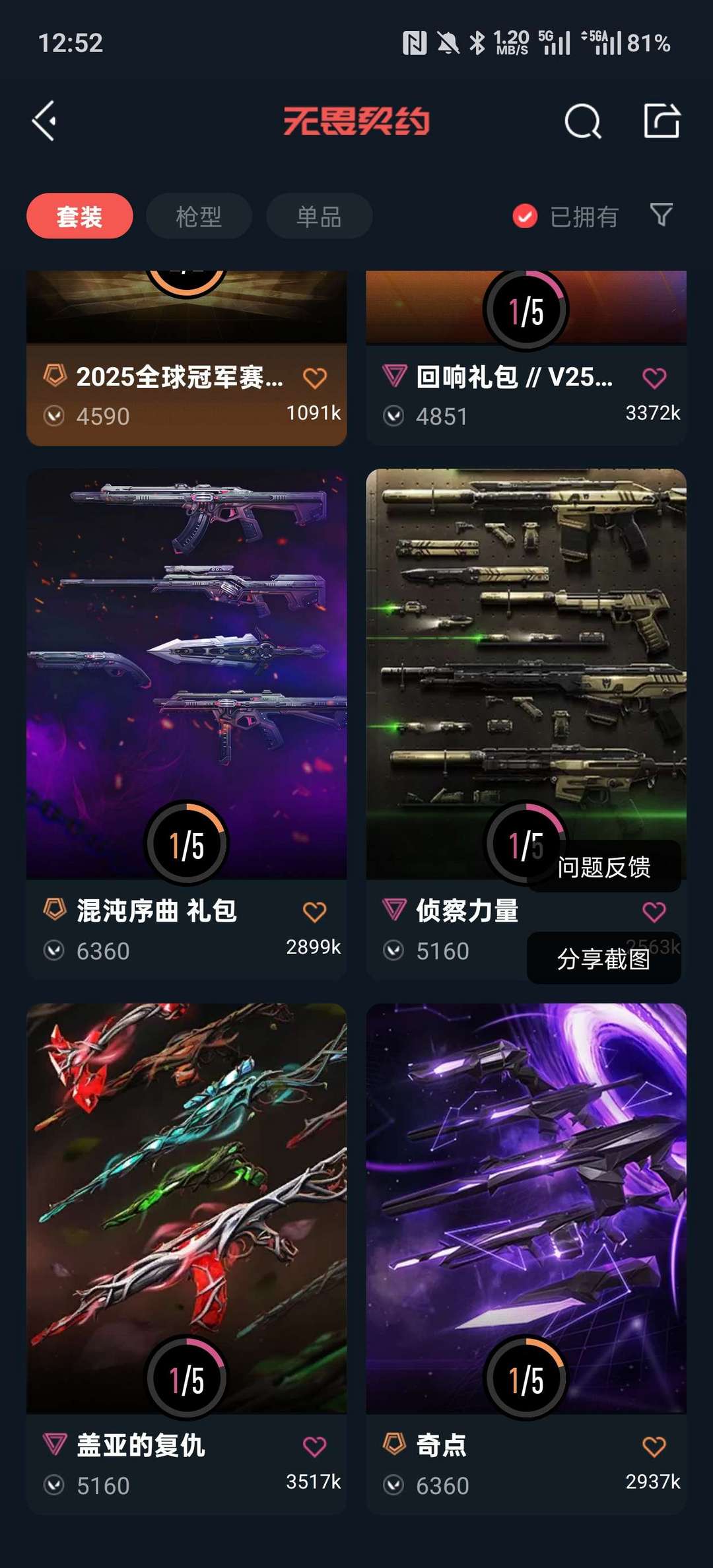Viewport: 713px width, 1568px height.
Task: Toggle the 已拥有 checkbox
Action: click(x=526, y=216)
